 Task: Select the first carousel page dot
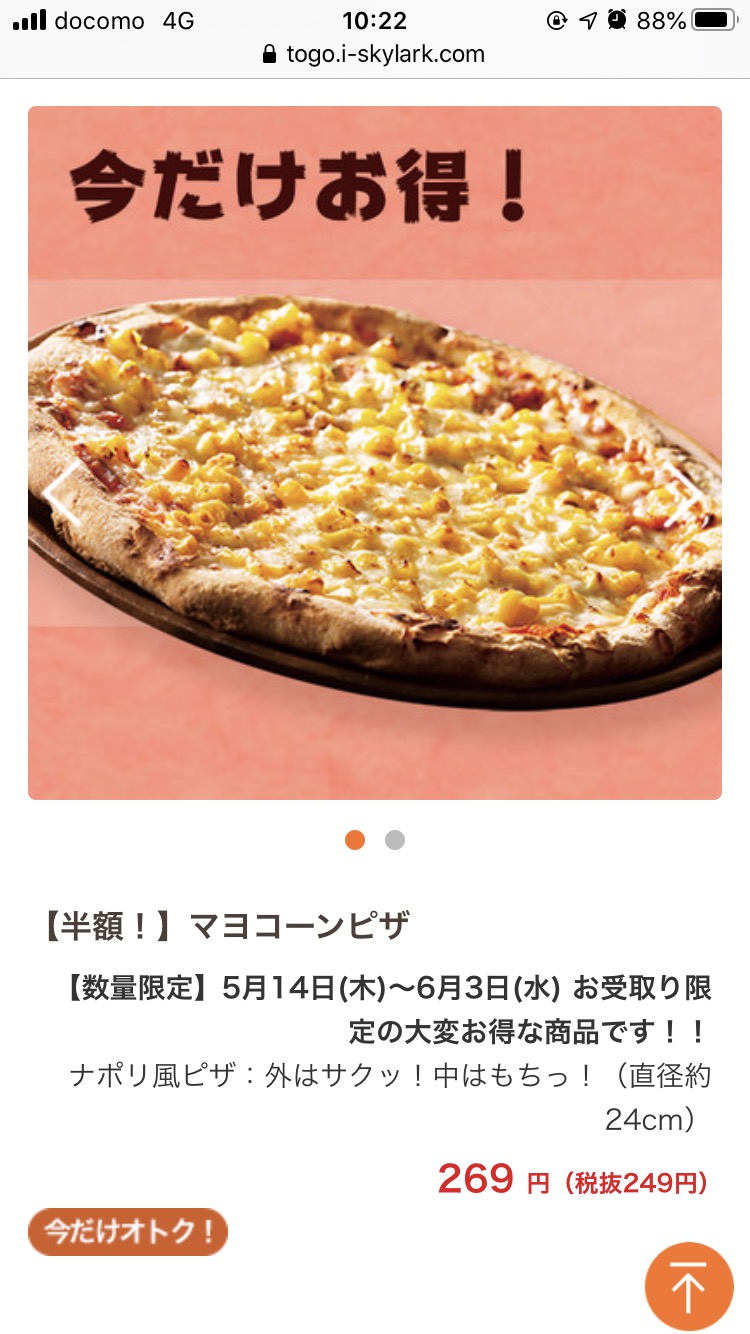(x=355, y=840)
